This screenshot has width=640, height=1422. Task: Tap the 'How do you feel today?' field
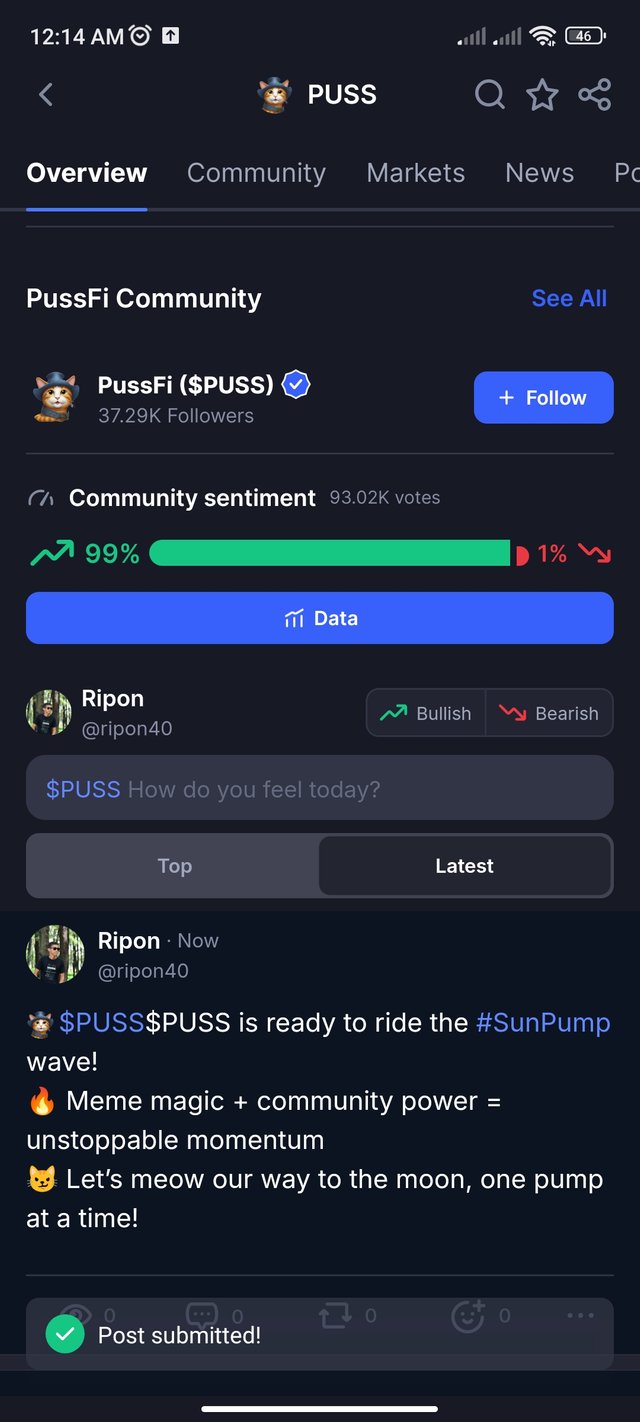coord(320,788)
